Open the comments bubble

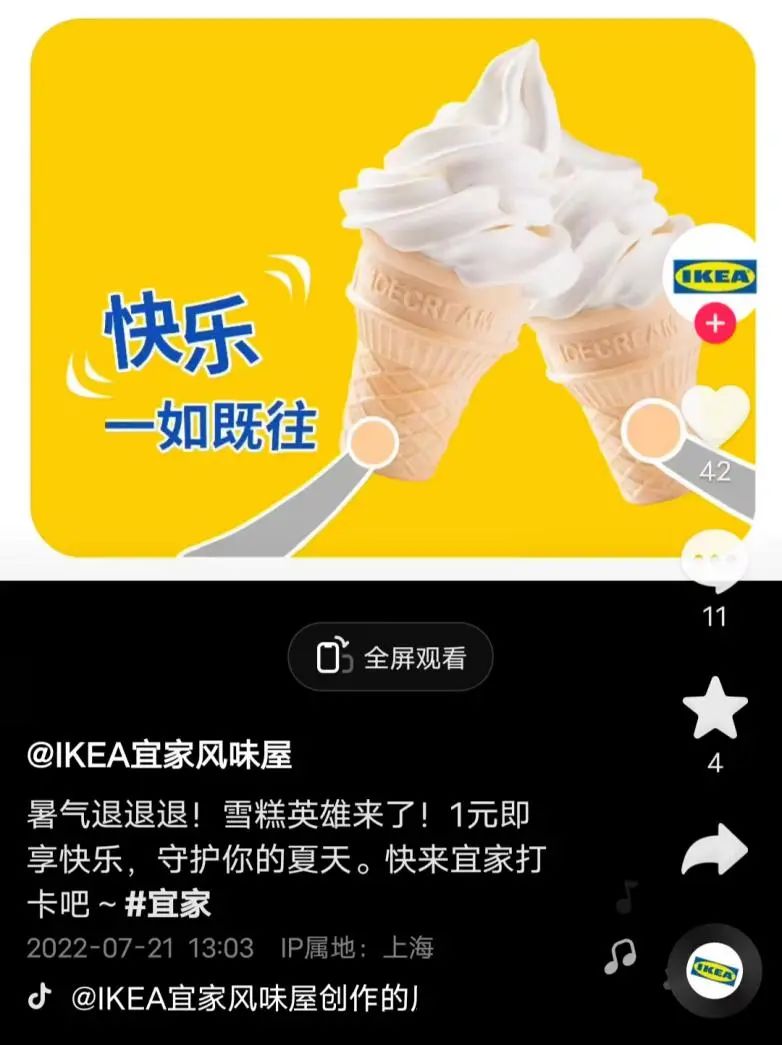click(x=714, y=560)
